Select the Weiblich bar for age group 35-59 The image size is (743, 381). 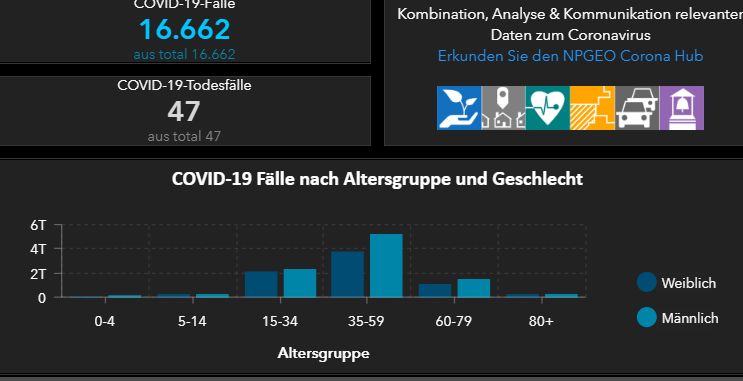coord(347,274)
